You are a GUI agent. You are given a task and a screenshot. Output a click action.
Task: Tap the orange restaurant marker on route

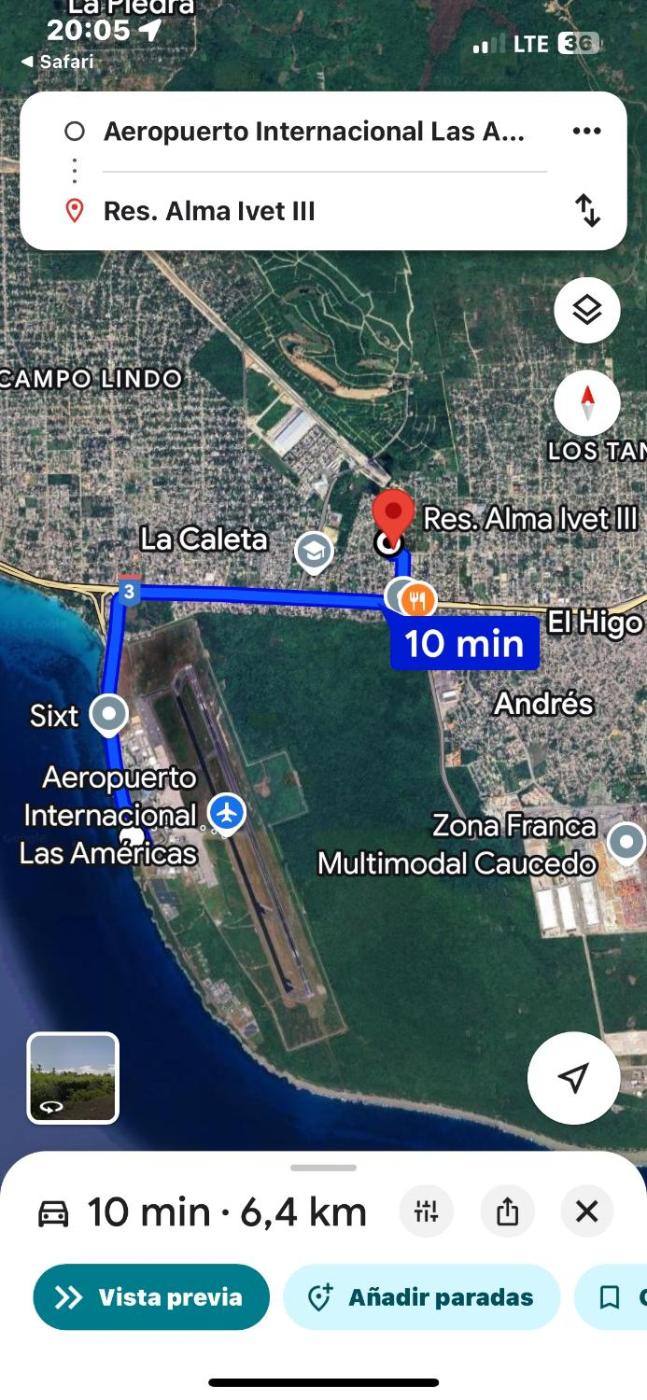pyautogui.click(x=418, y=599)
